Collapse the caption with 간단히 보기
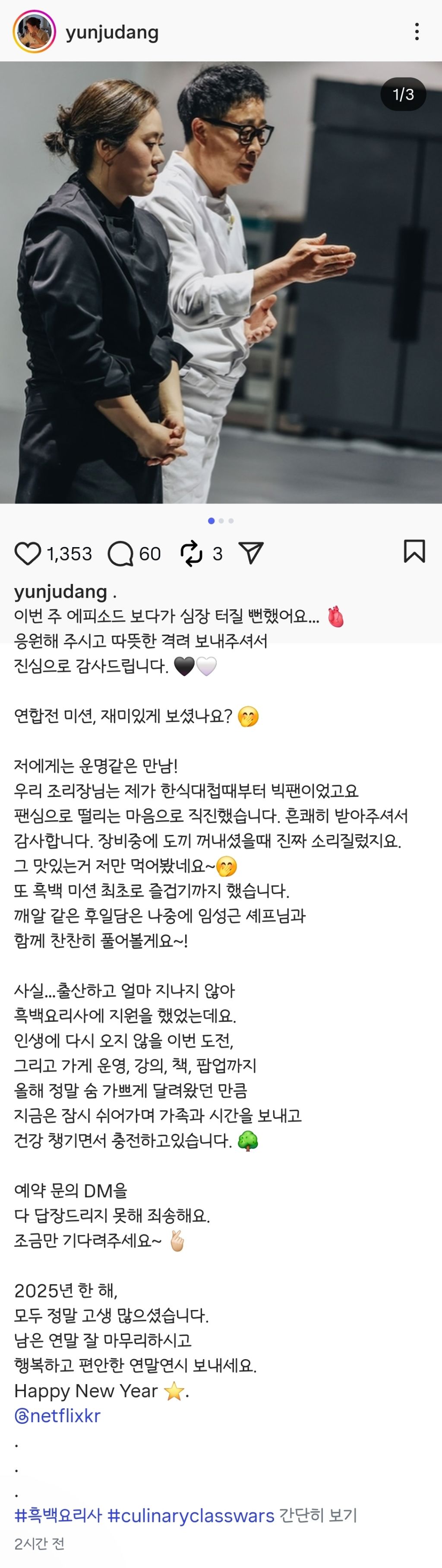The image size is (442, 1568). pyautogui.click(x=318, y=1516)
